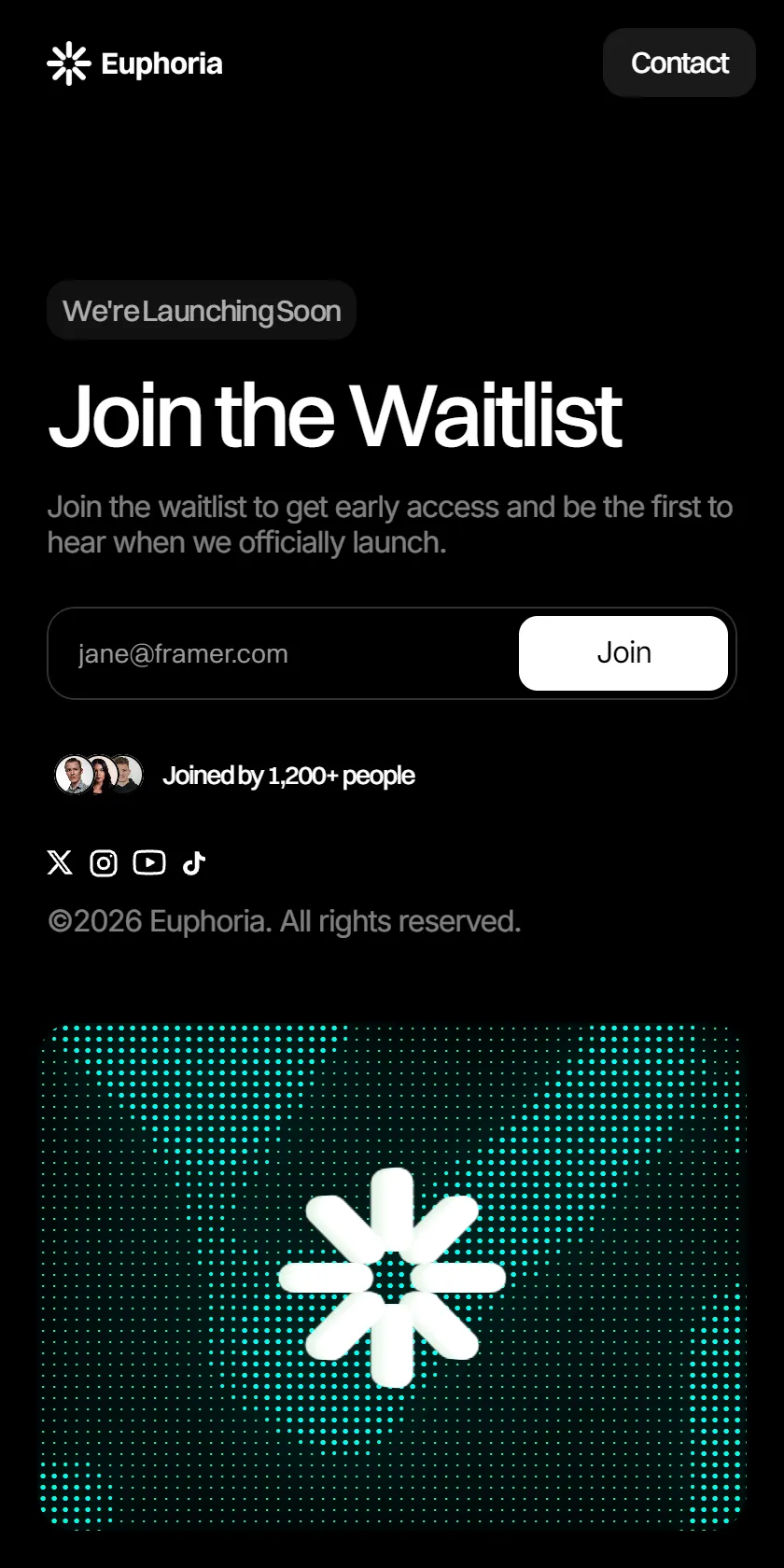
Task: Open the Contact button
Action: pos(679,63)
